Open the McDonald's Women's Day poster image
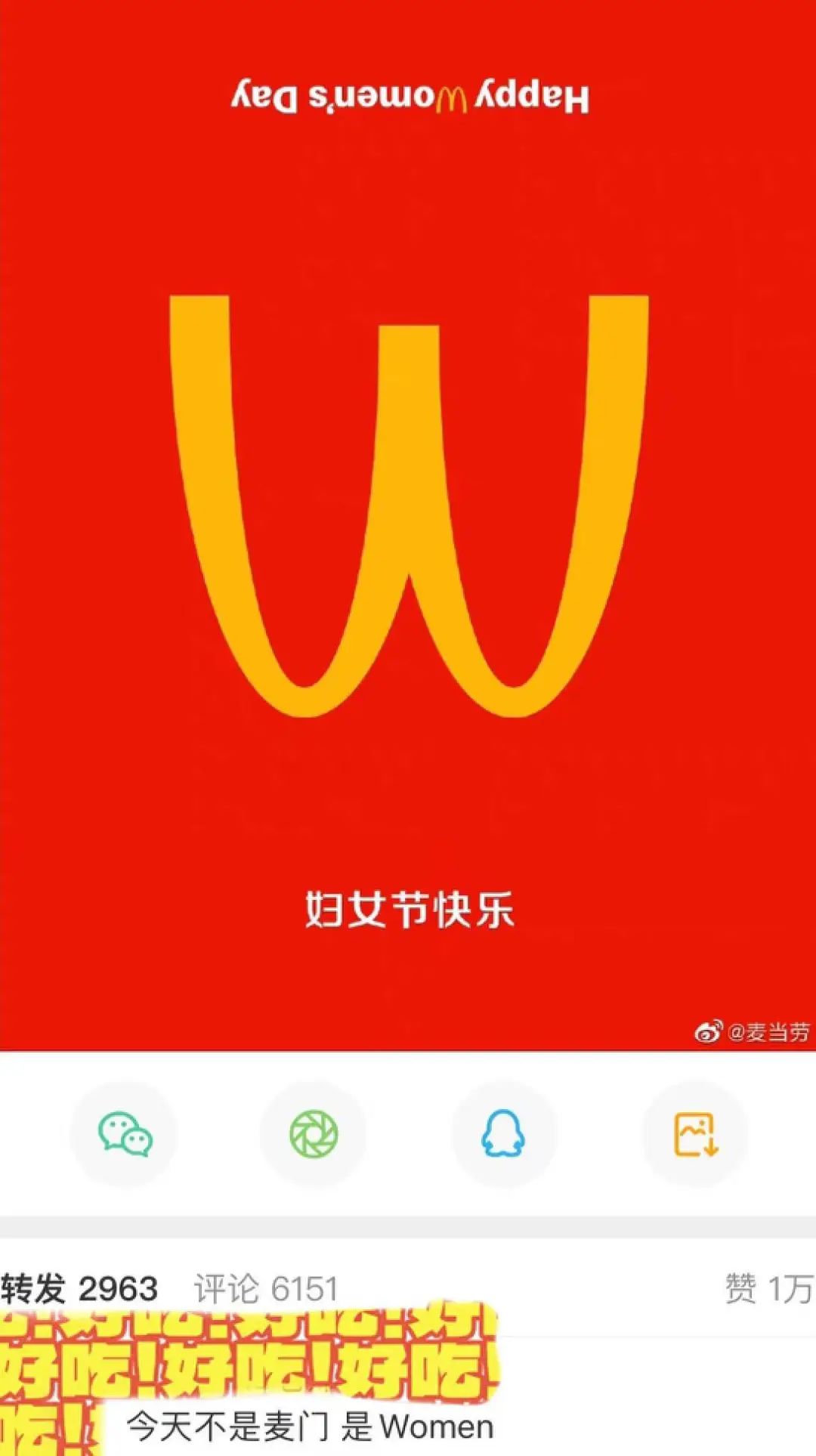This screenshot has height=1456, width=816. [x=408, y=521]
